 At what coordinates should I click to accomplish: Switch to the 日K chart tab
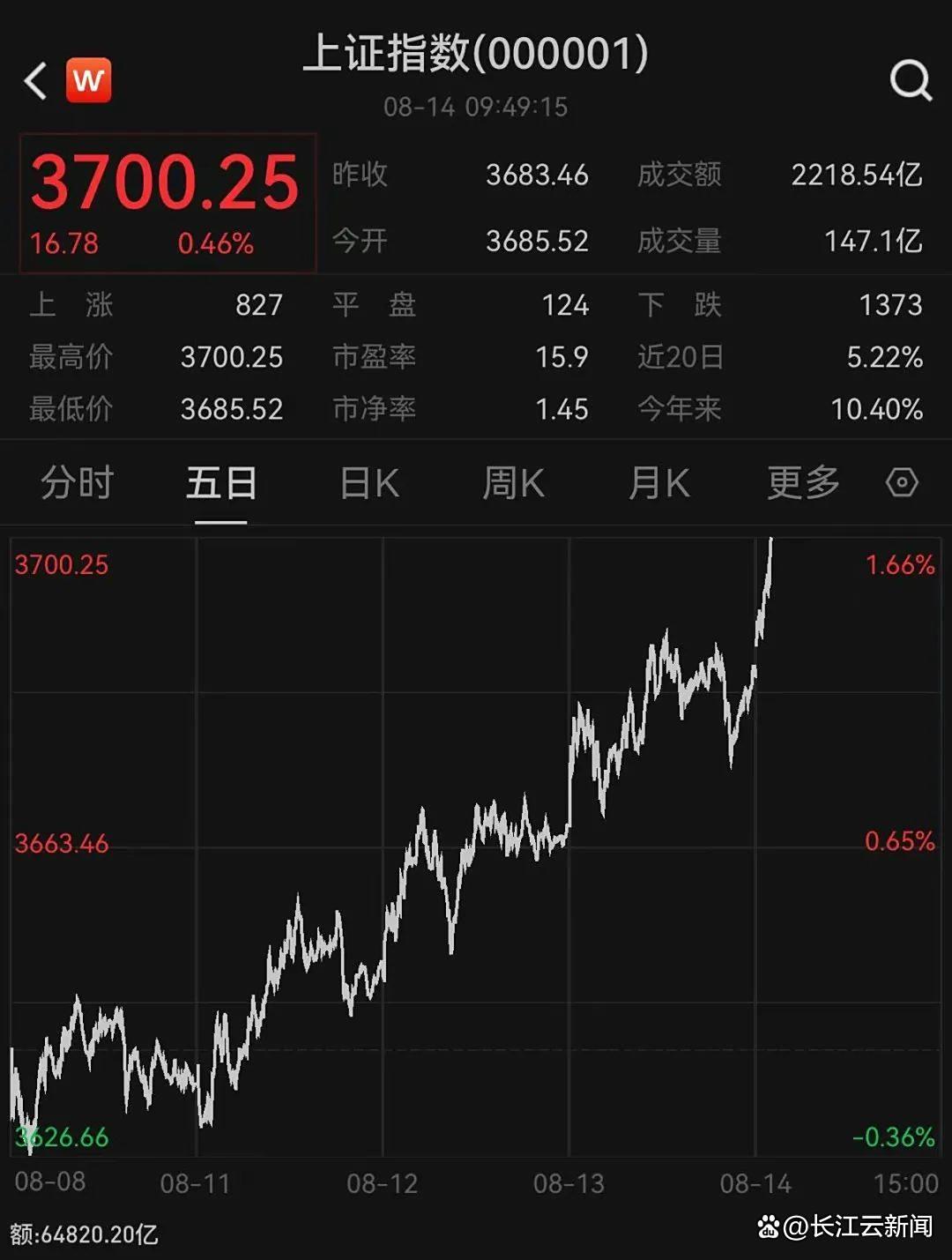click(x=369, y=483)
